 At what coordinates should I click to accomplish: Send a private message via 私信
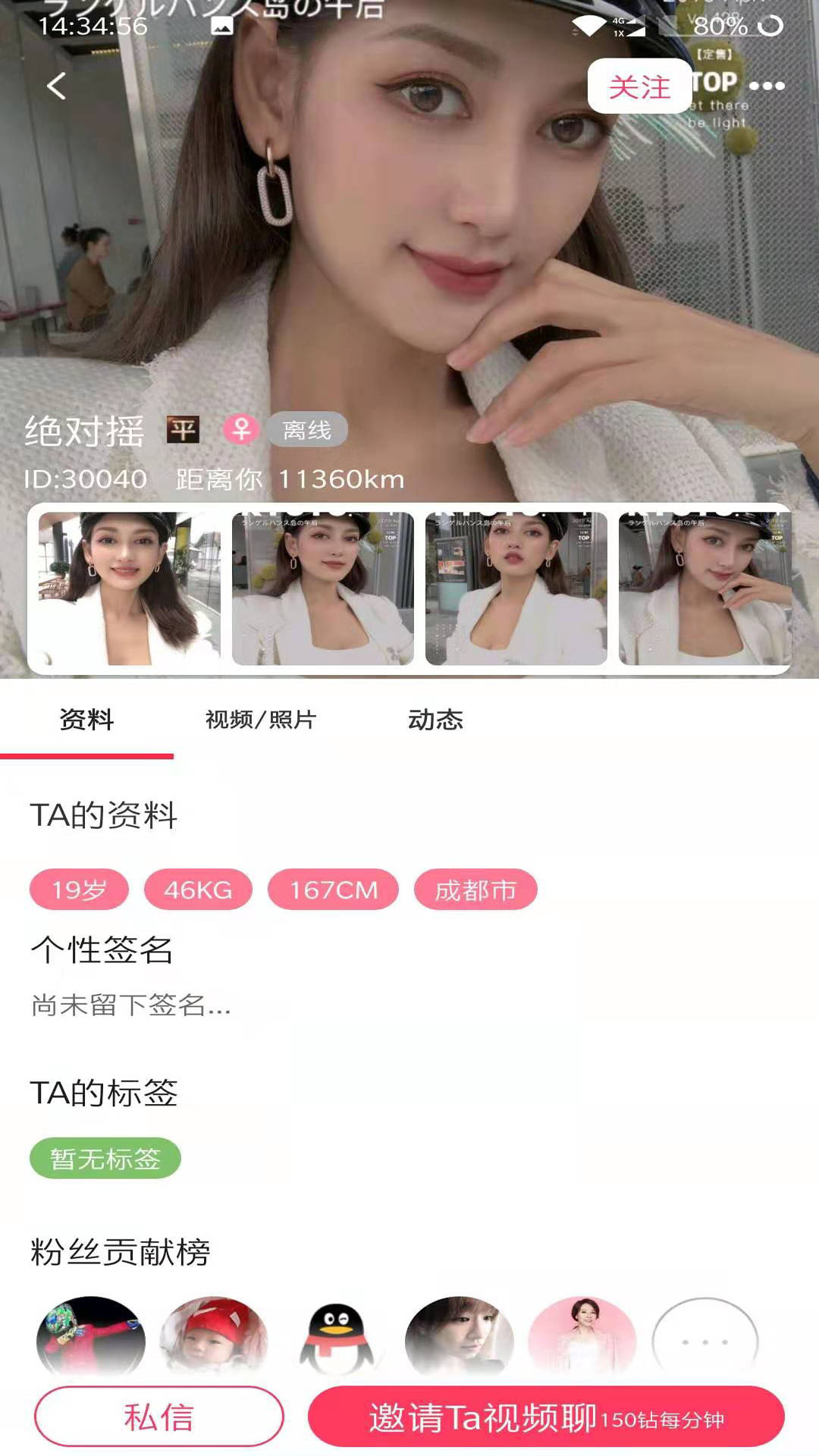tap(159, 1416)
